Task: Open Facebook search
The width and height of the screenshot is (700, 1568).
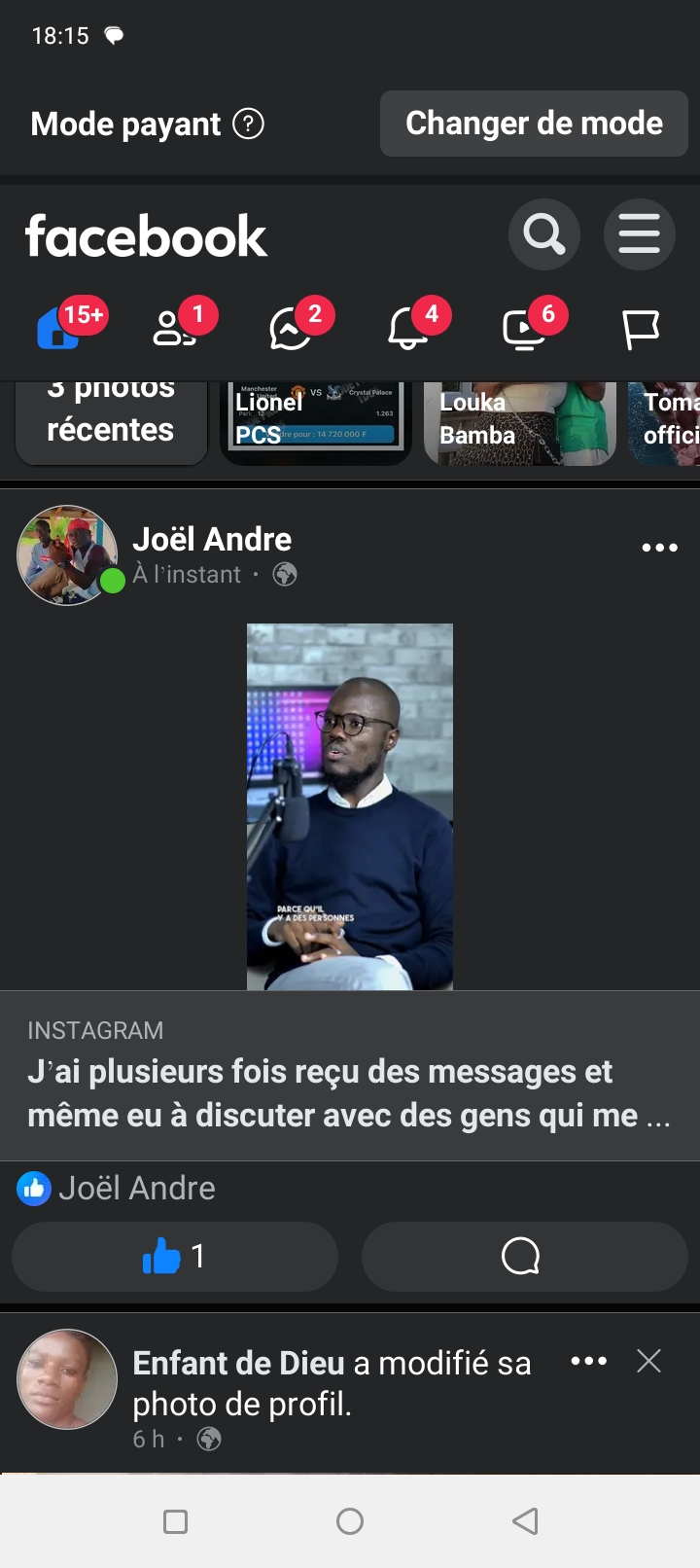Action: (x=543, y=234)
